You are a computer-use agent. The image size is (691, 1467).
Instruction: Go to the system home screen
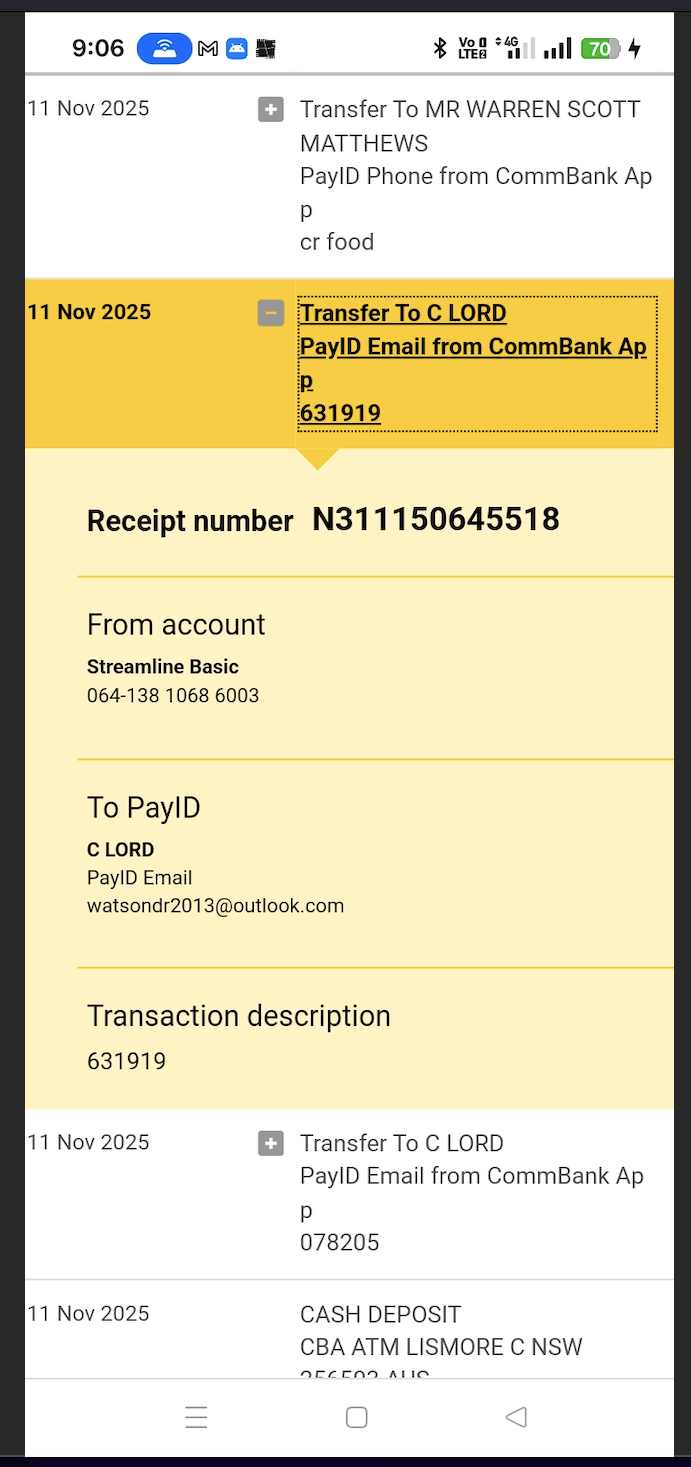pos(356,1417)
